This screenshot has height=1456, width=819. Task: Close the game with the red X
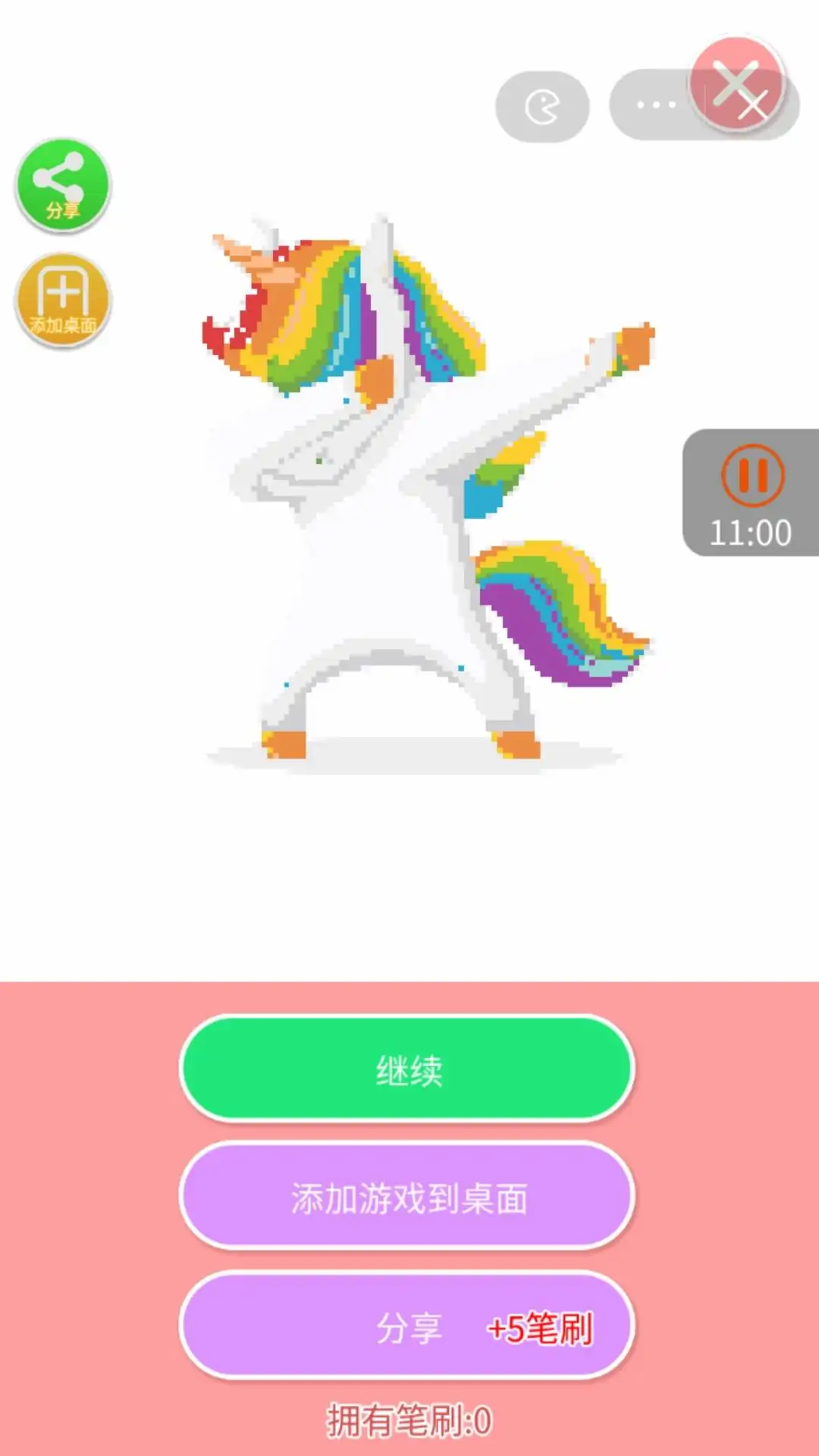click(736, 83)
